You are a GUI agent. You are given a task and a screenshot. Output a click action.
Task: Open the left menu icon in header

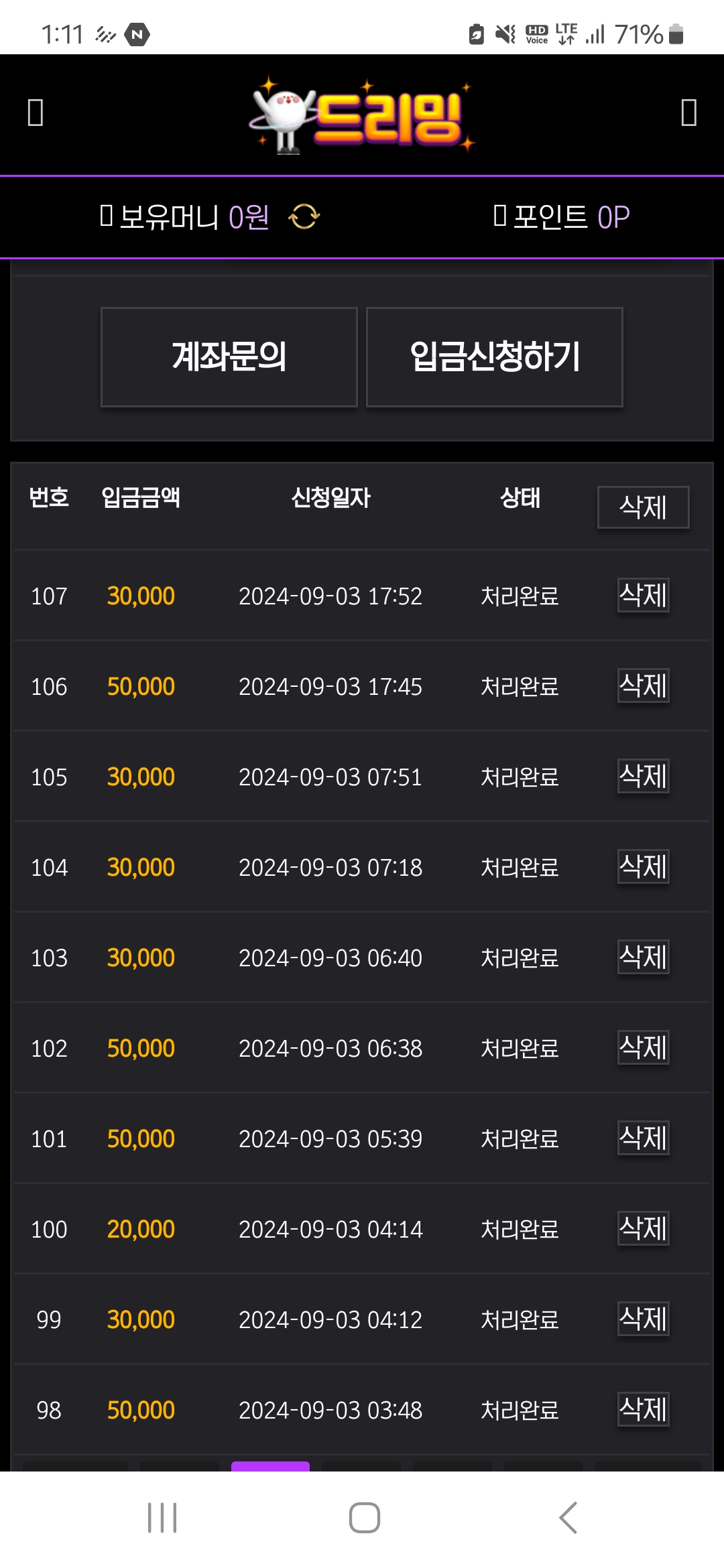[x=36, y=113]
